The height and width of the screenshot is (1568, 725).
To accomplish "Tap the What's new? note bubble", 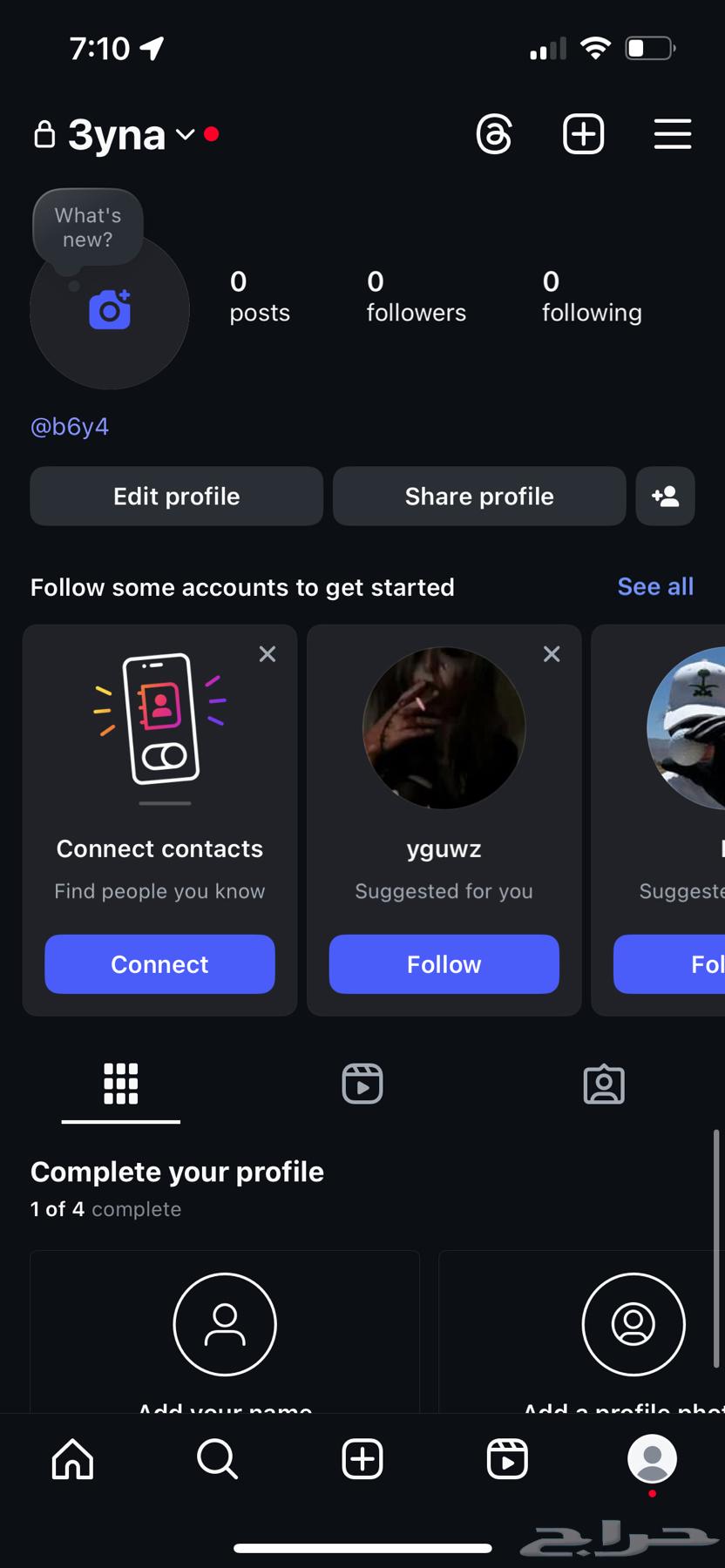I will click(88, 226).
